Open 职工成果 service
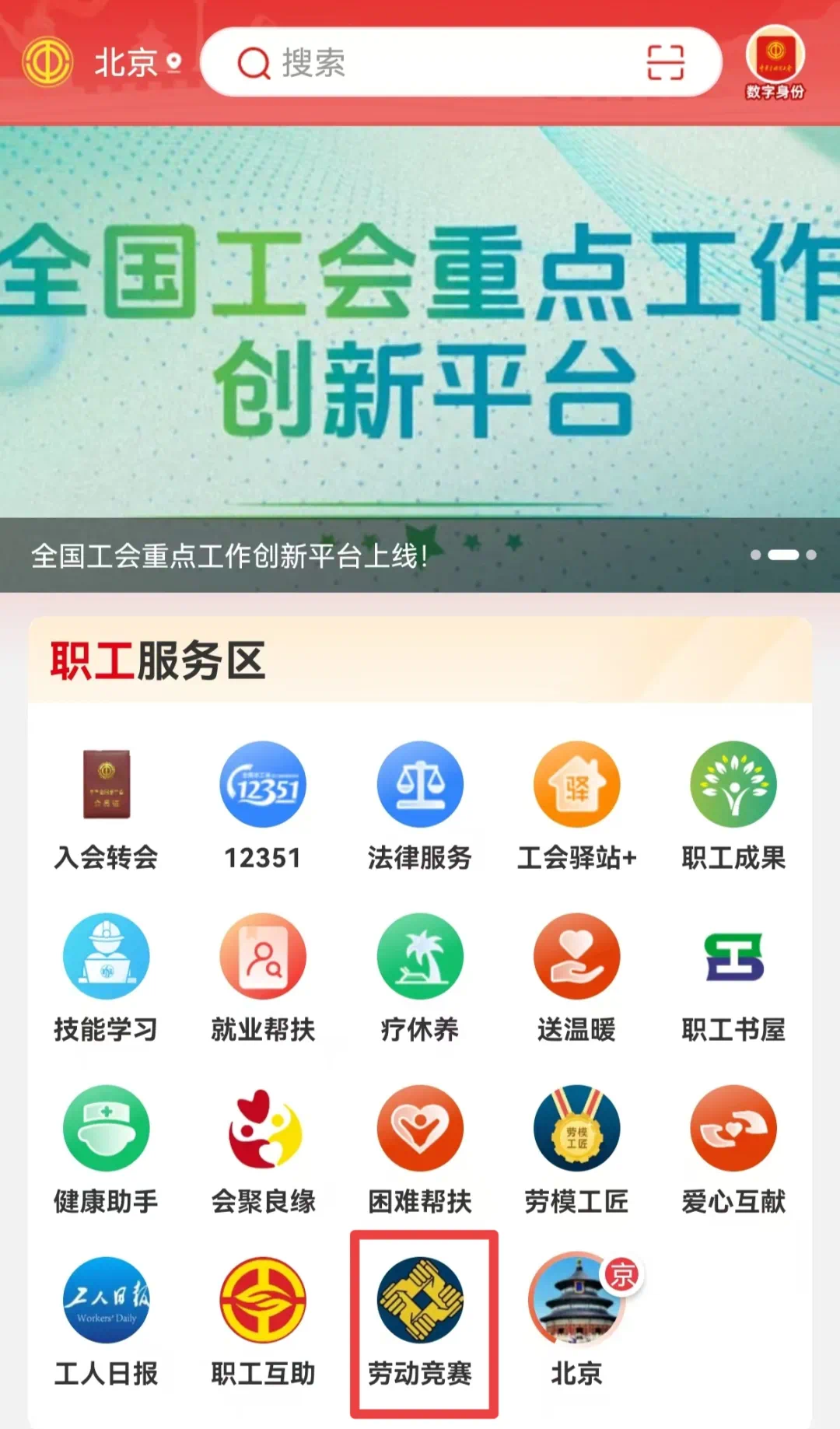 733,806
